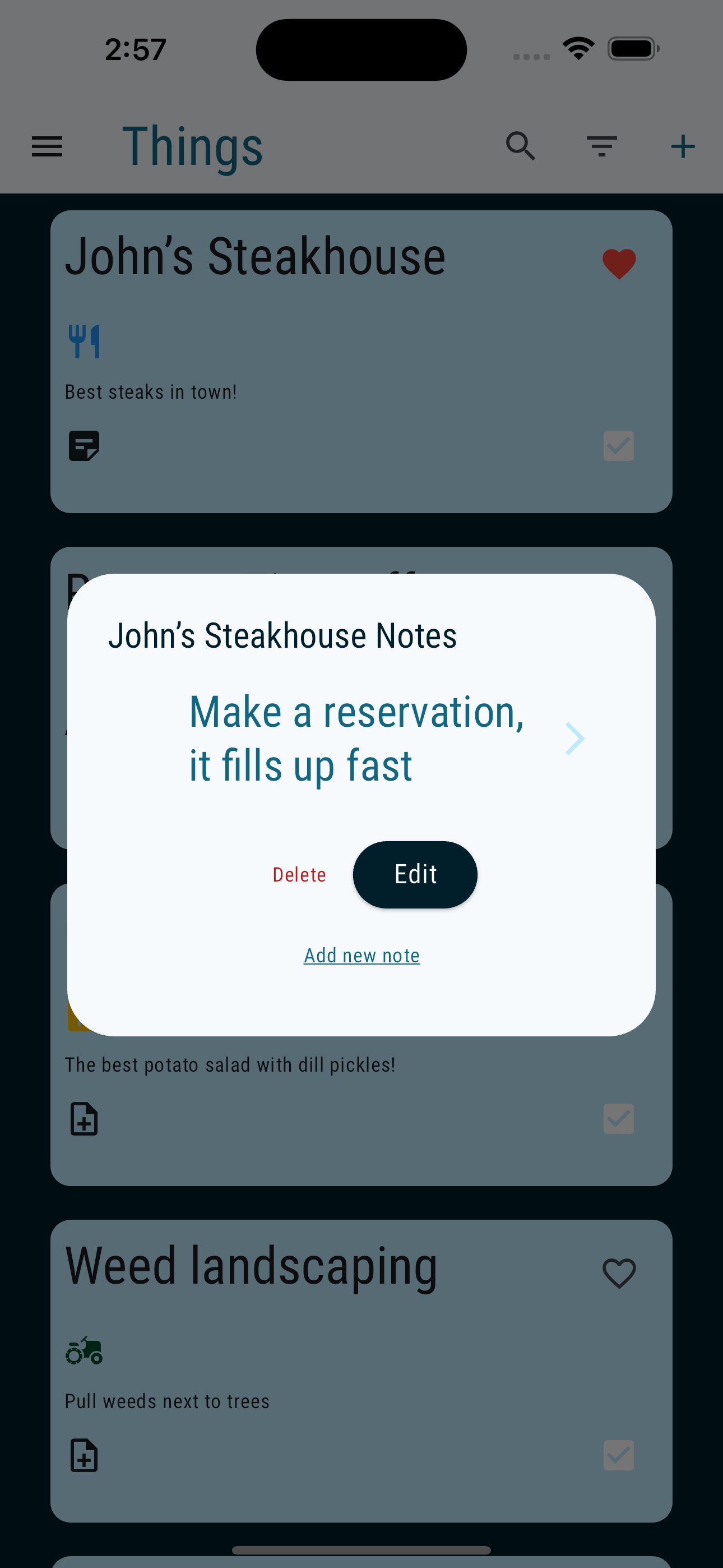Toggle the checkbox on John's Steakhouse card
The image size is (723, 1568).
point(618,446)
